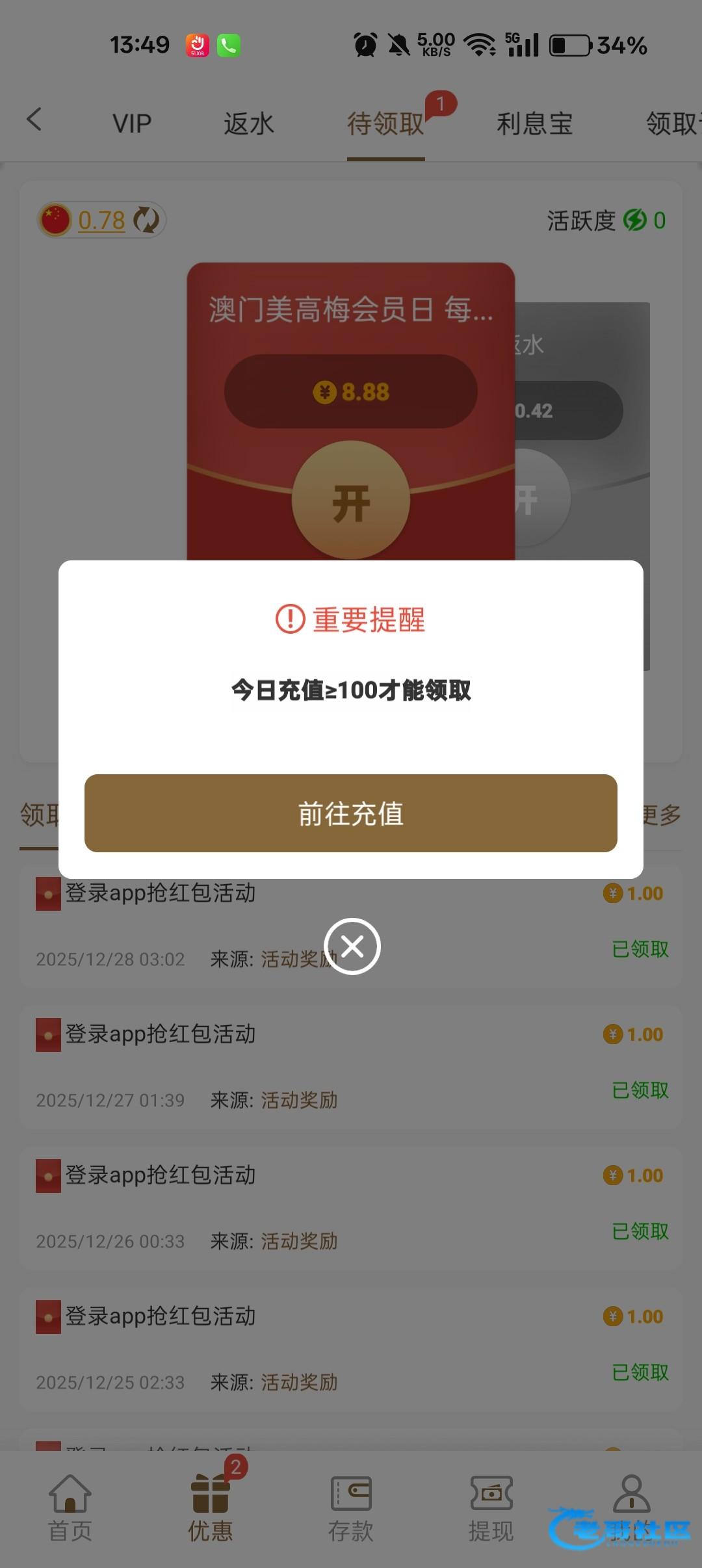View the 2025/12/26 00:33 reward record

[351, 1207]
